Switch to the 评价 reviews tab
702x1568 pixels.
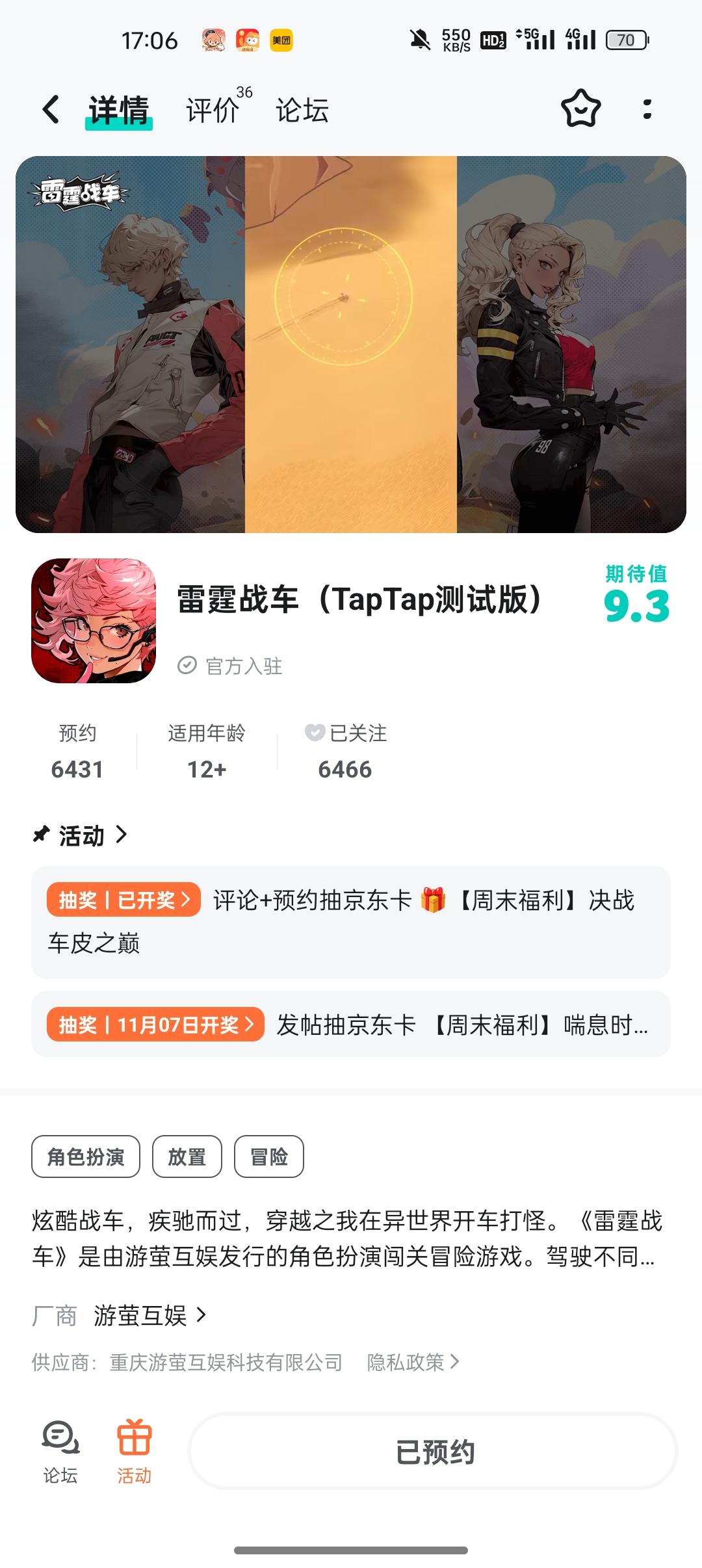click(211, 111)
